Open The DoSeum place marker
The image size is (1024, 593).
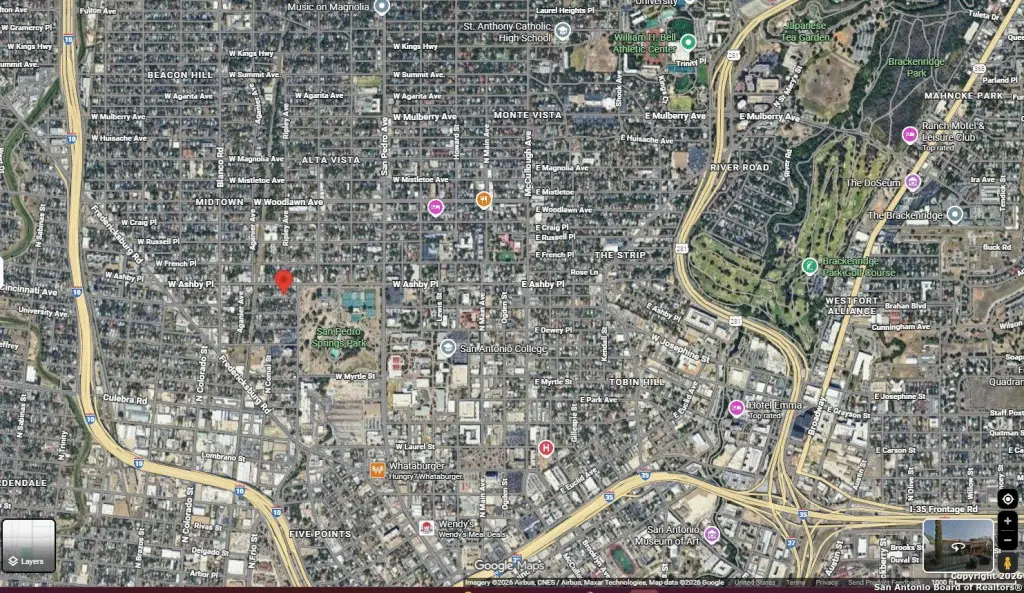click(912, 182)
